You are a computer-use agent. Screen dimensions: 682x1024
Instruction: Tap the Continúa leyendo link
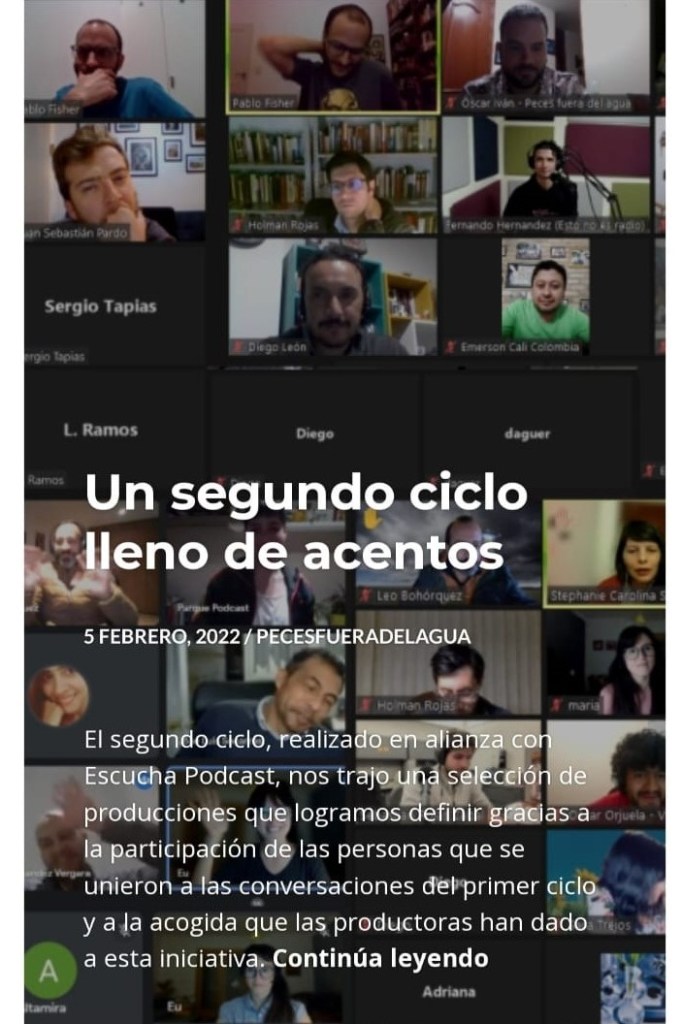(x=380, y=958)
